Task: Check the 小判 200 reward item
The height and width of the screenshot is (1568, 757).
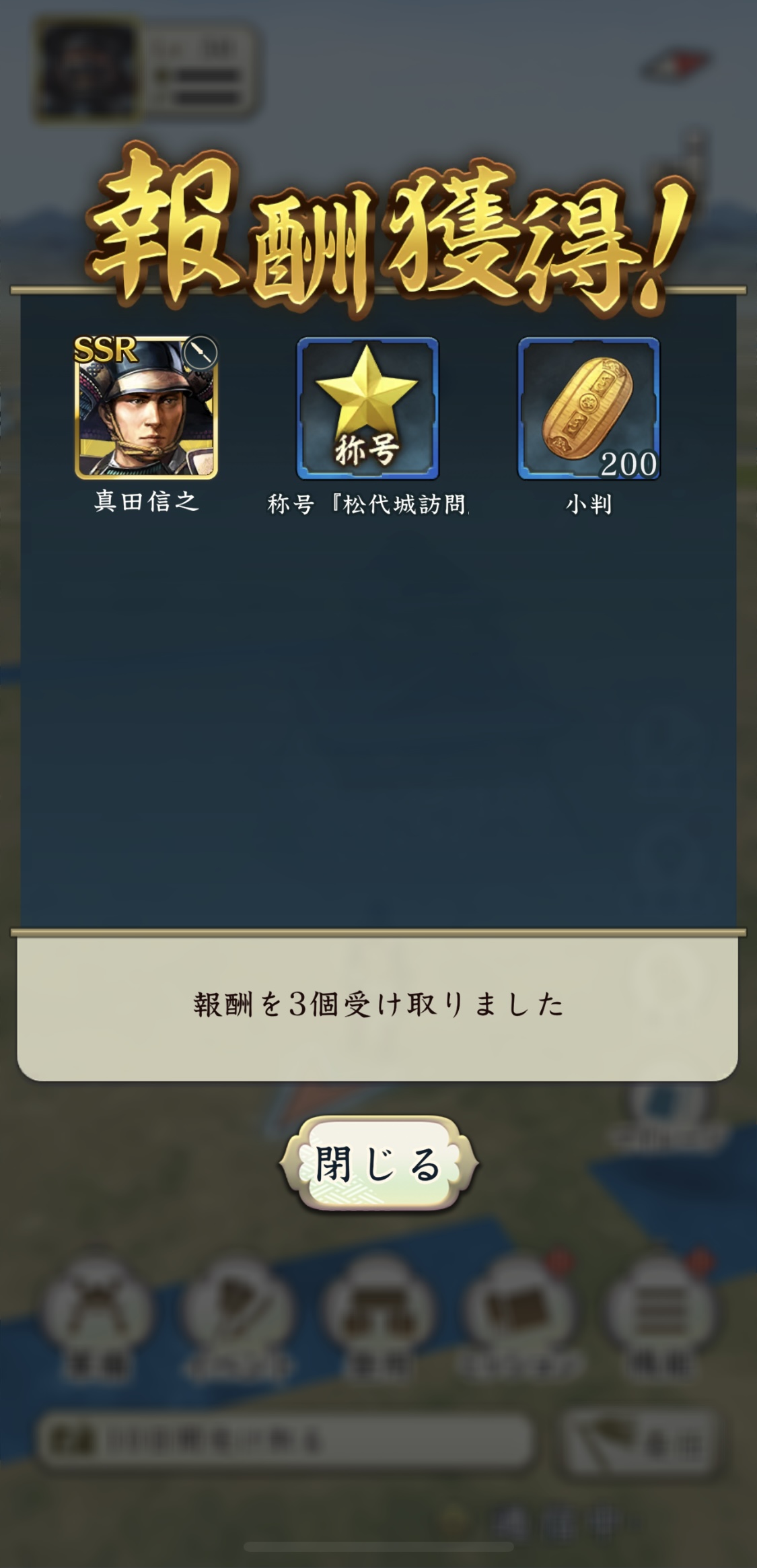Action: coord(589,409)
